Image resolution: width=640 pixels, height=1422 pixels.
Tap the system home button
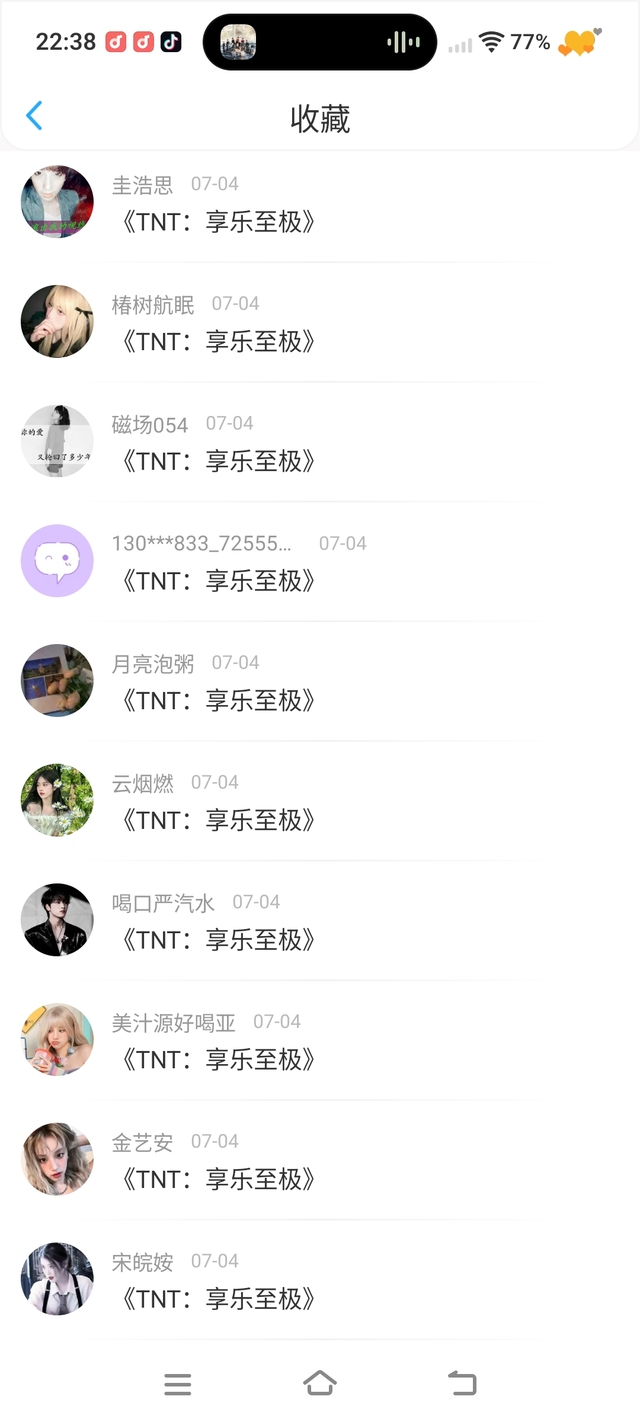click(x=320, y=1384)
